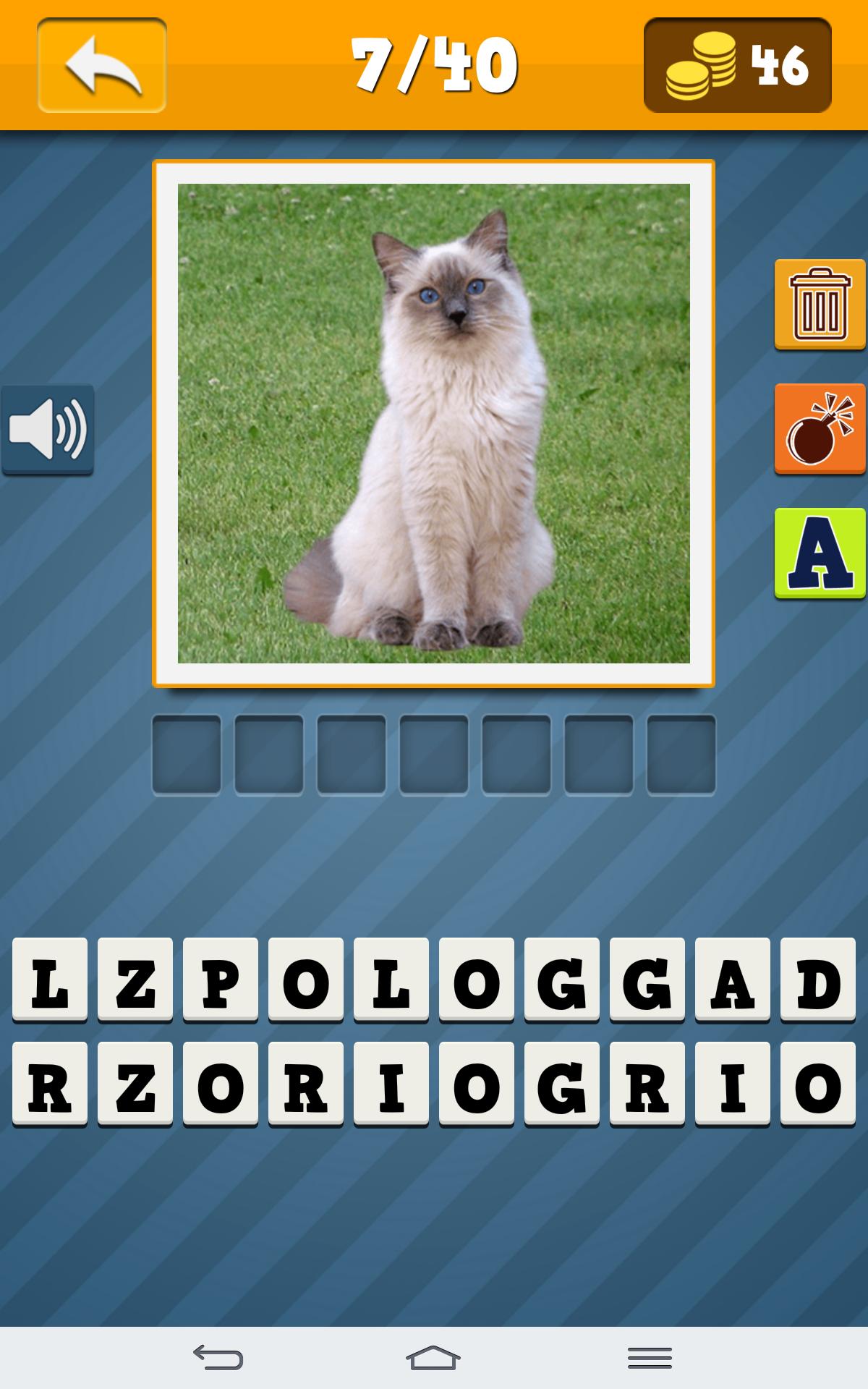Image resolution: width=868 pixels, height=1389 pixels.
Task: Go back using the orange arrow button
Action: 102,66
